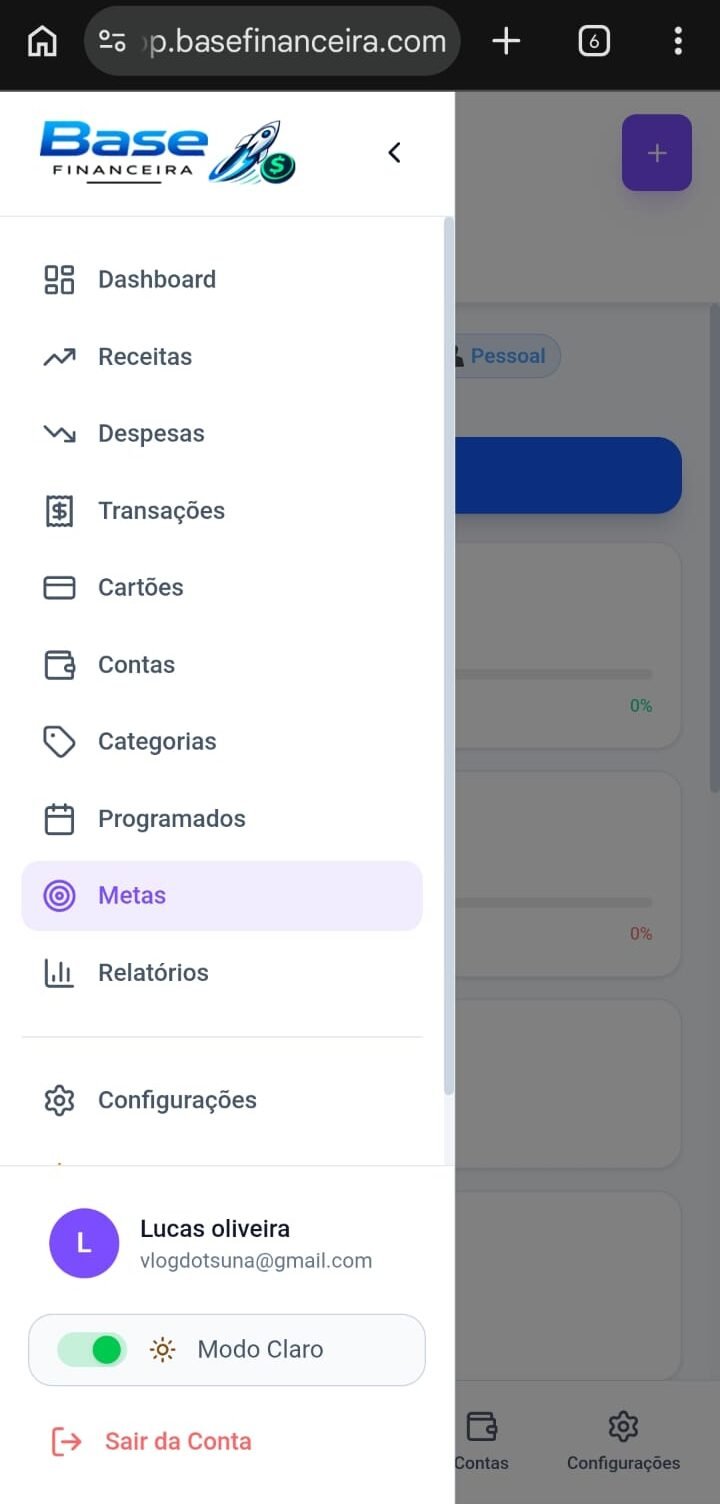Open Cartões in the sidebar
The image size is (720, 1504).
click(x=140, y=587)
